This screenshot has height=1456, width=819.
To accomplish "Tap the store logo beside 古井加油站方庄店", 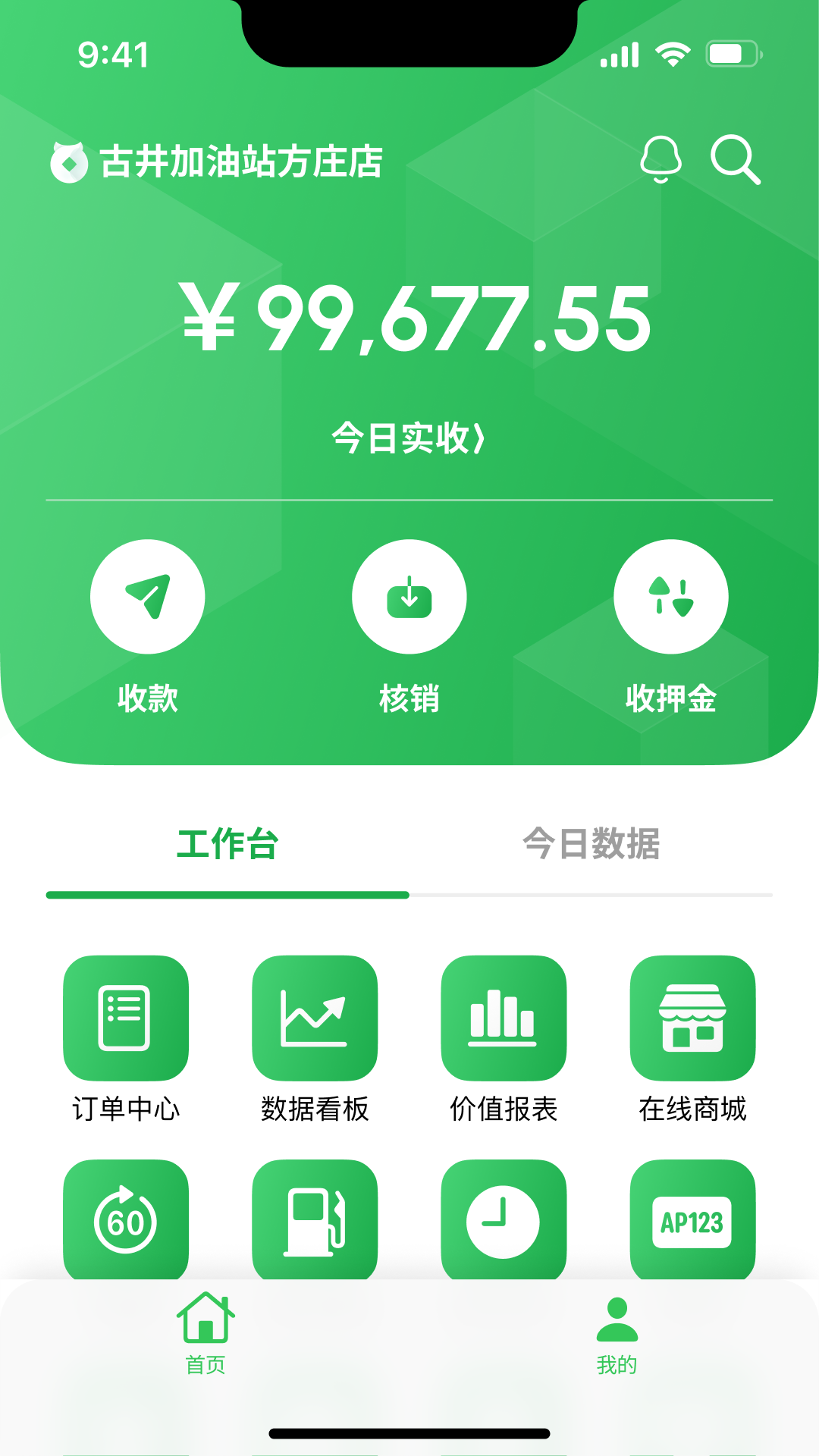I will coord(69,160).
